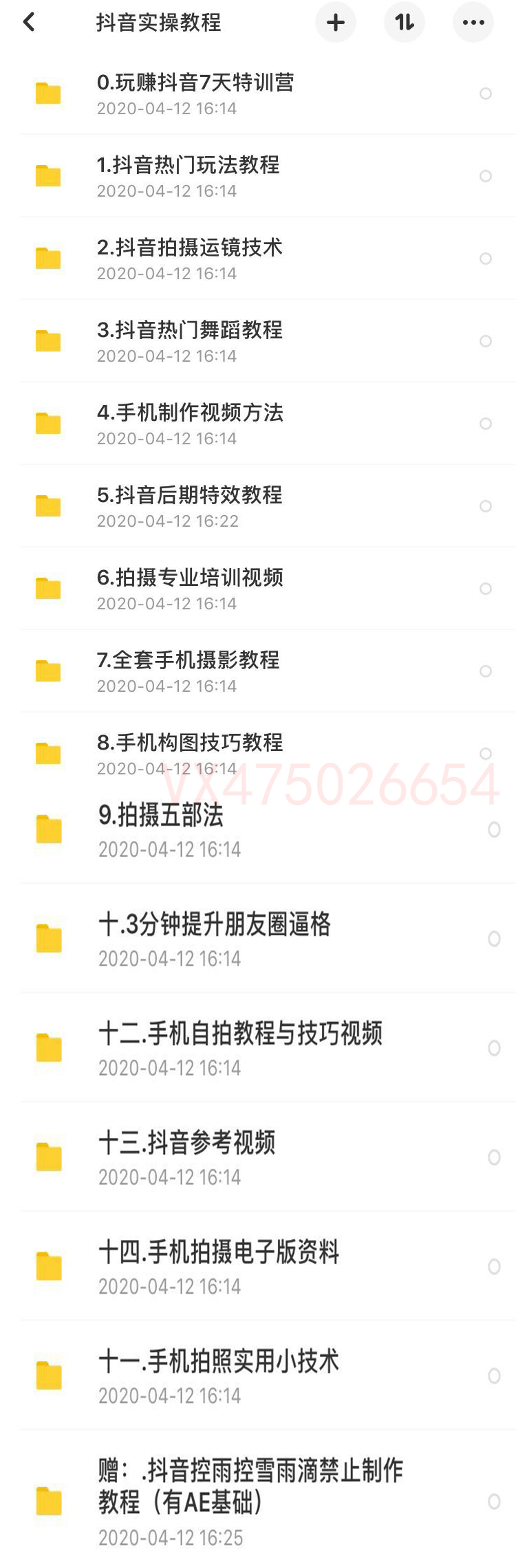The image size is (516, 1568).
Task: Open folder 十四.手机拍摄电子版资料
Action: tap(219, 1252)
